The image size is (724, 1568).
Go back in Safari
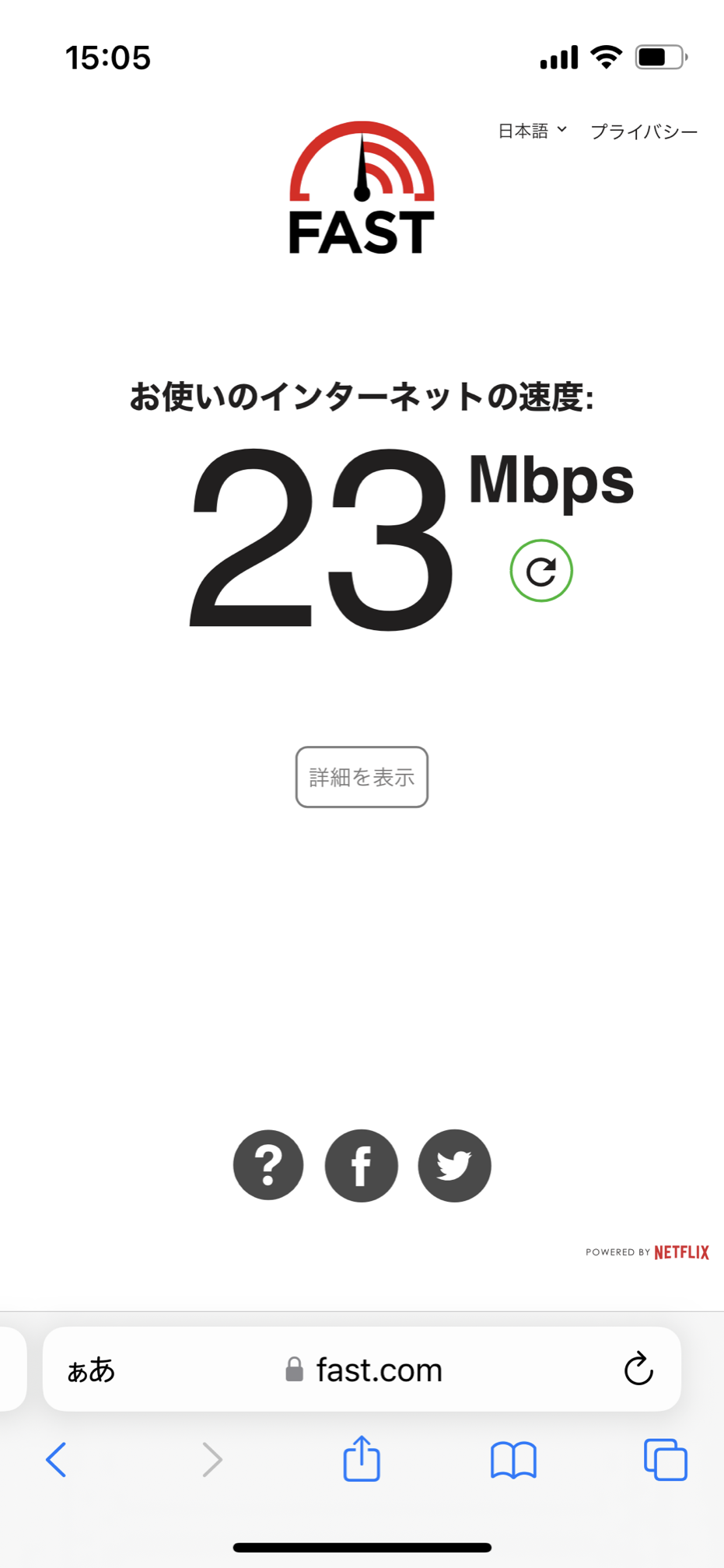click(x=56, y=1459)
